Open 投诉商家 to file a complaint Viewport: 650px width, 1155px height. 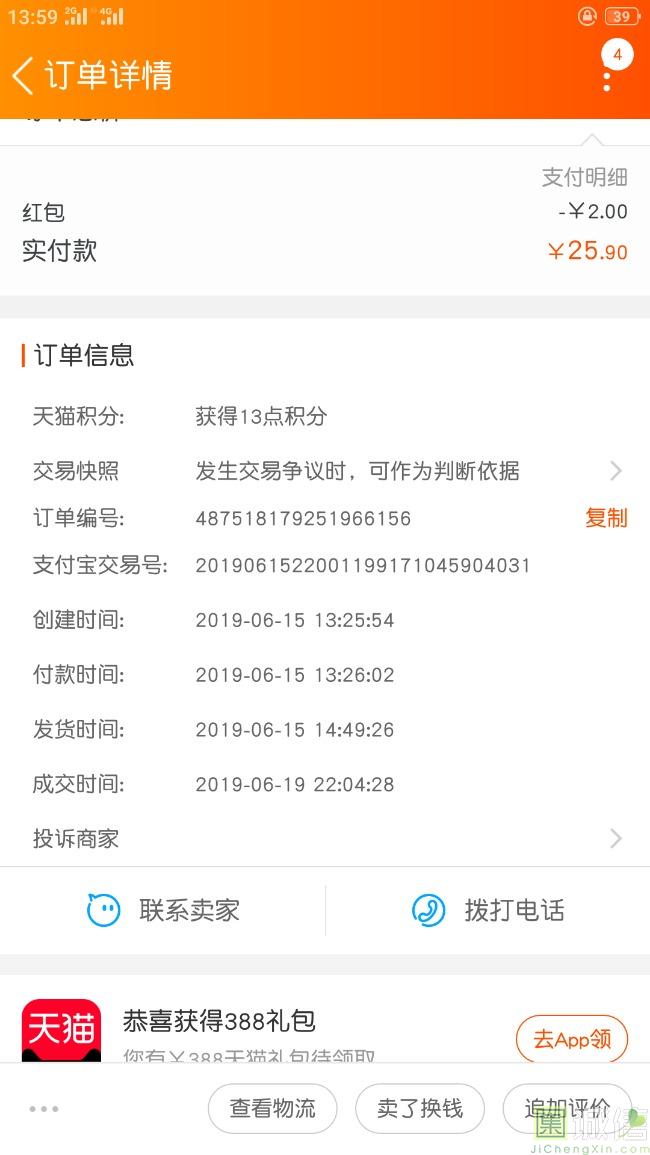coord(325,838)
